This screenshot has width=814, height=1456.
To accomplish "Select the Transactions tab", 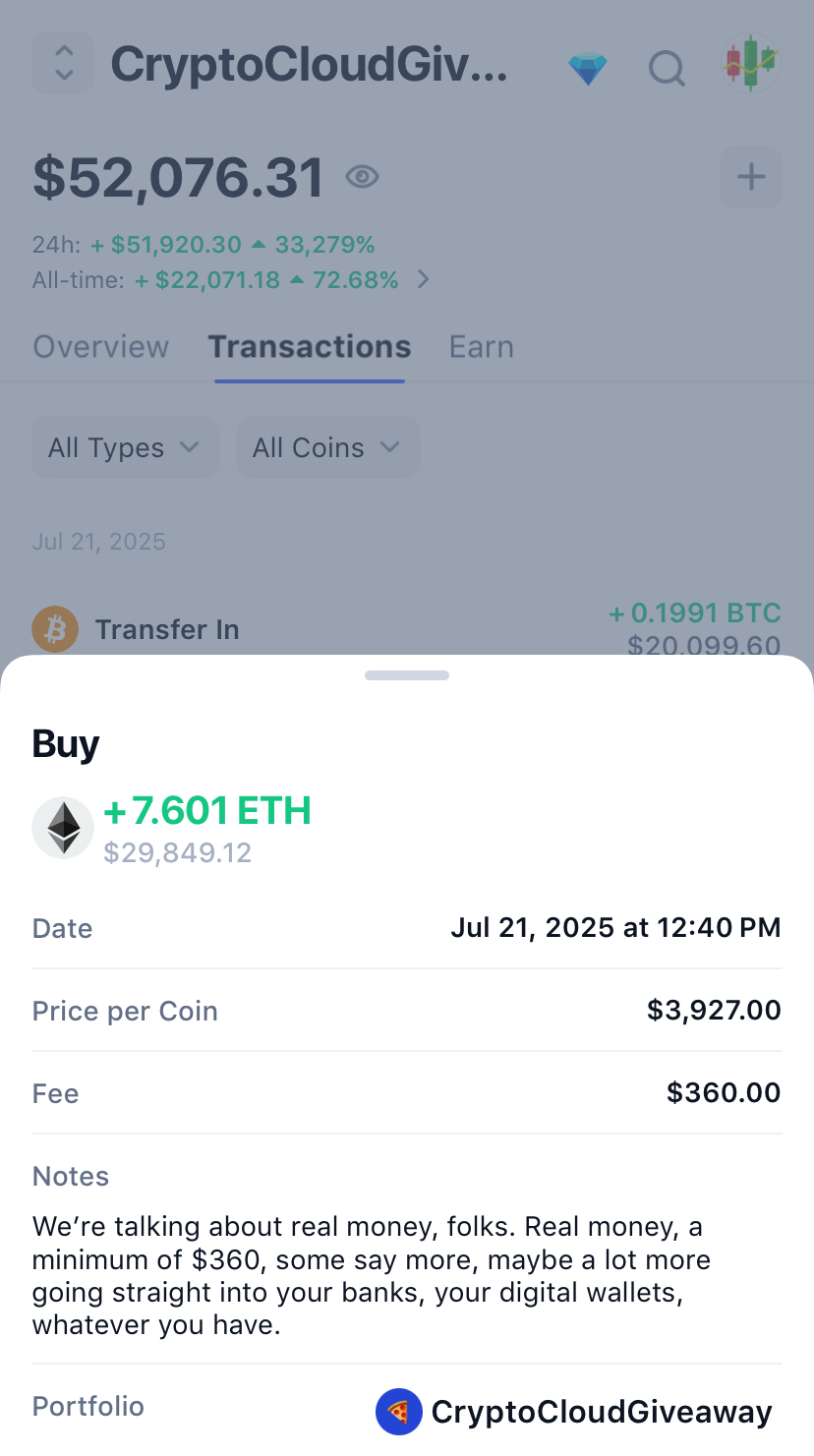I will (x=310, y=347).
